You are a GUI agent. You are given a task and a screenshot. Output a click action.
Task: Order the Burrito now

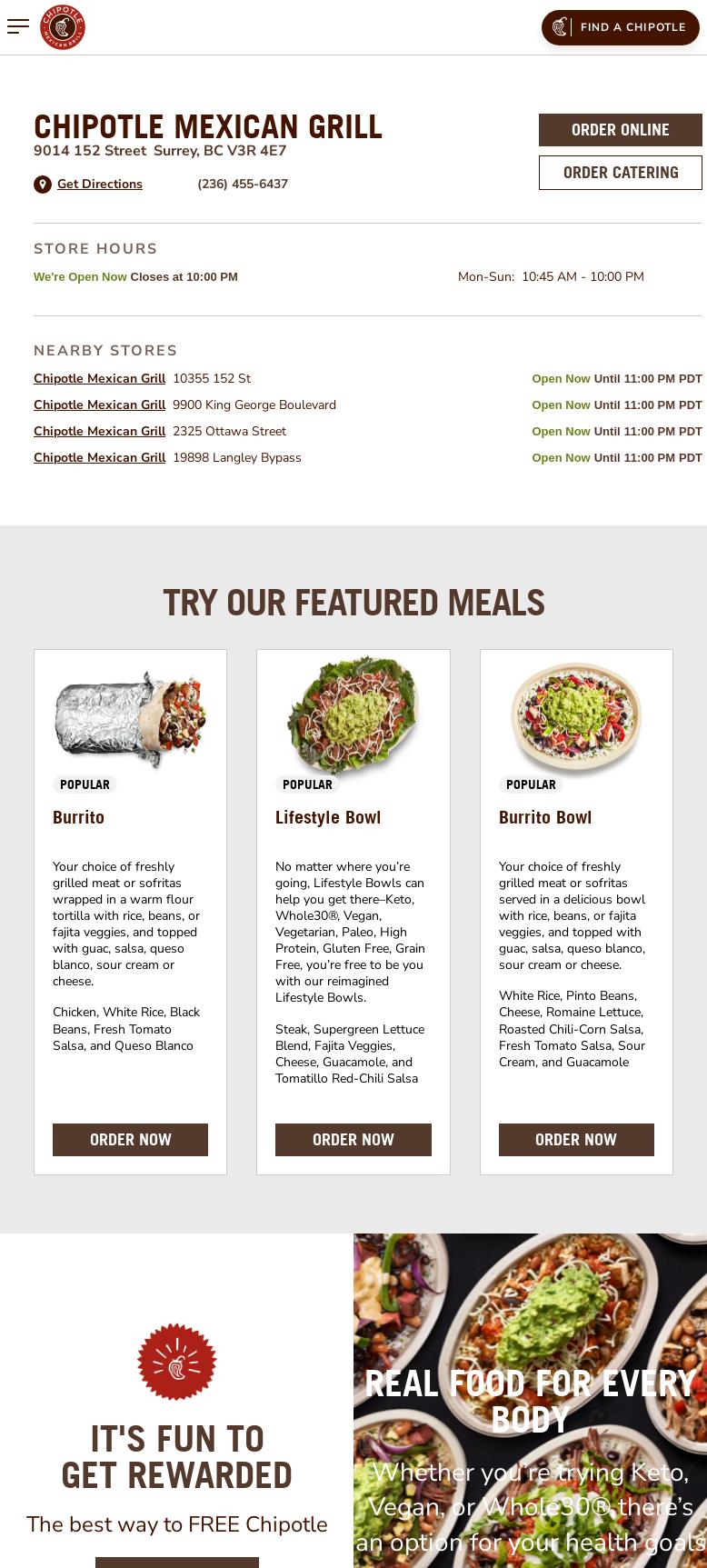tap(130, 1140)
